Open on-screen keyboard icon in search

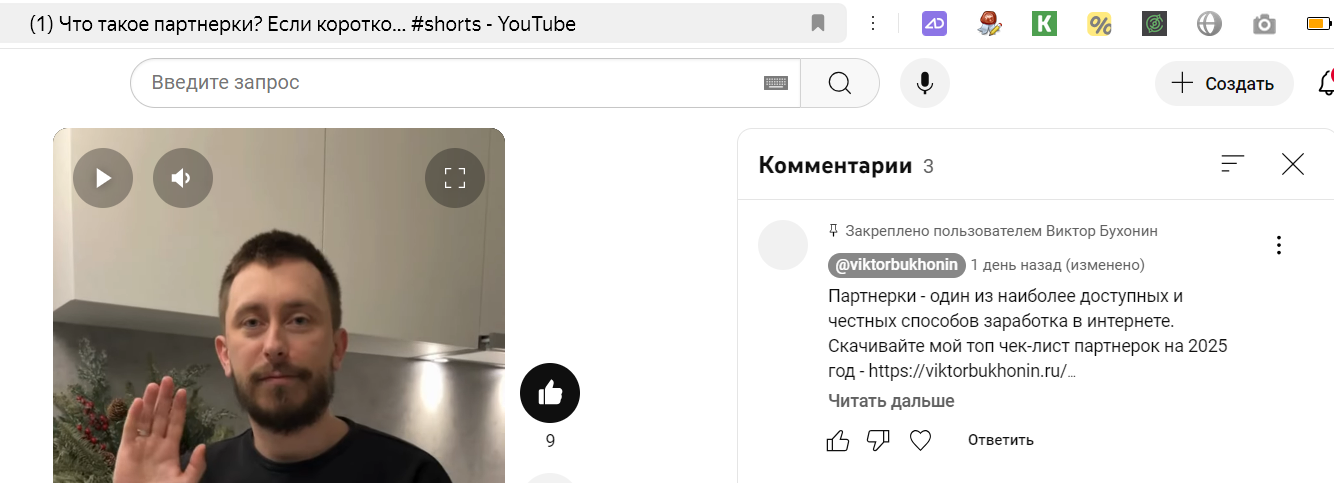[776, 83]
